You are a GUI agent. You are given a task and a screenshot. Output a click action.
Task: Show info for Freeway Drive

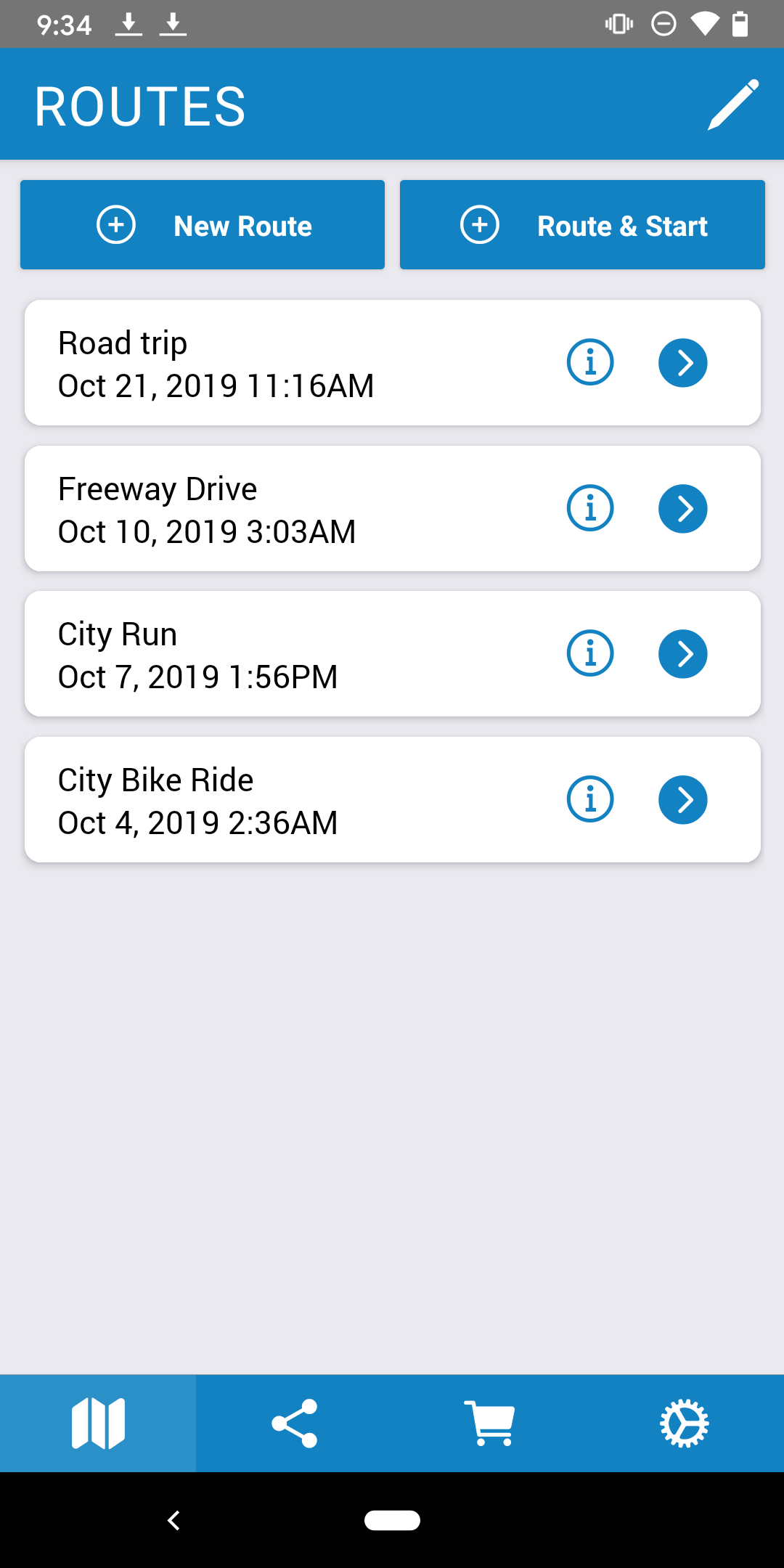pos(590,508)
